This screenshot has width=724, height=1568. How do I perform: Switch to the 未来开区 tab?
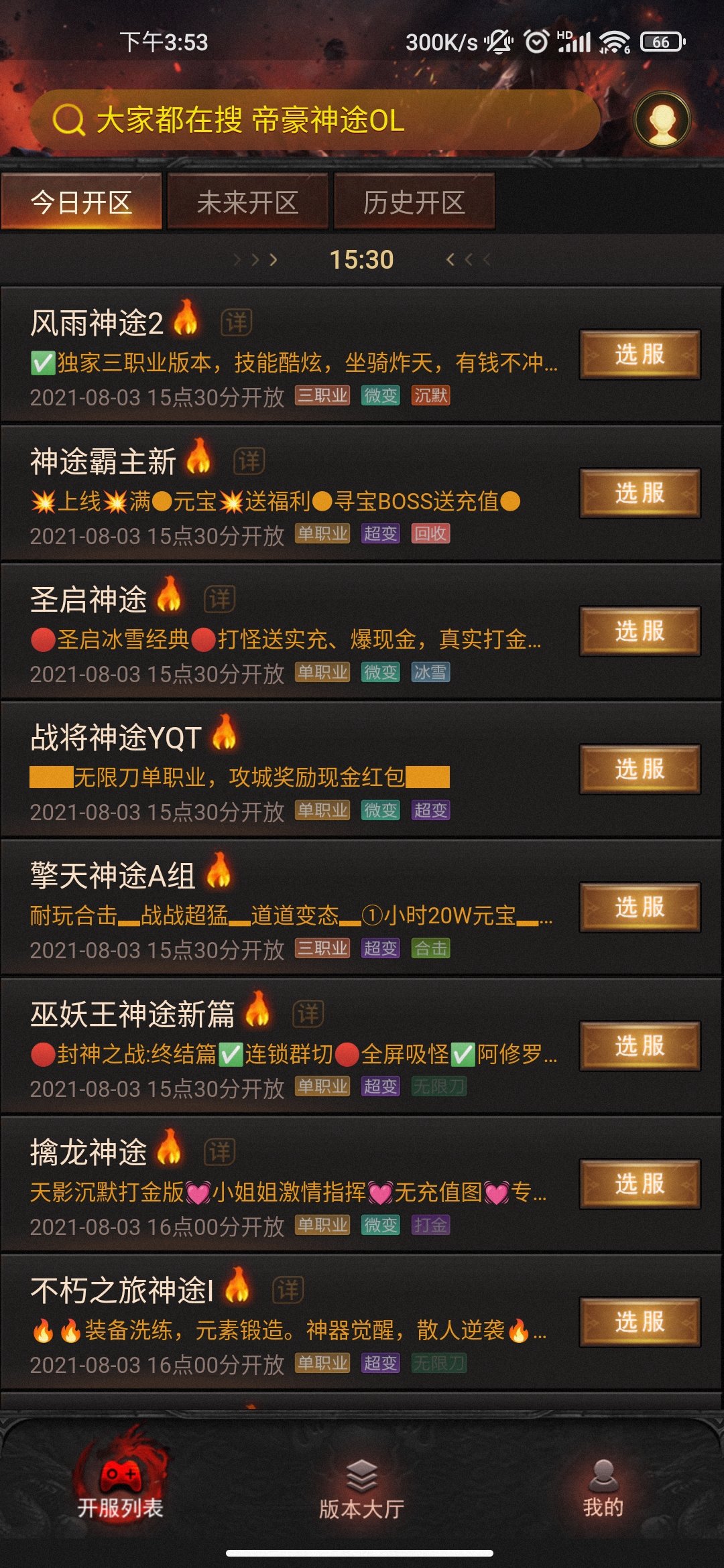pyautogui.click(x=247, y=202)
